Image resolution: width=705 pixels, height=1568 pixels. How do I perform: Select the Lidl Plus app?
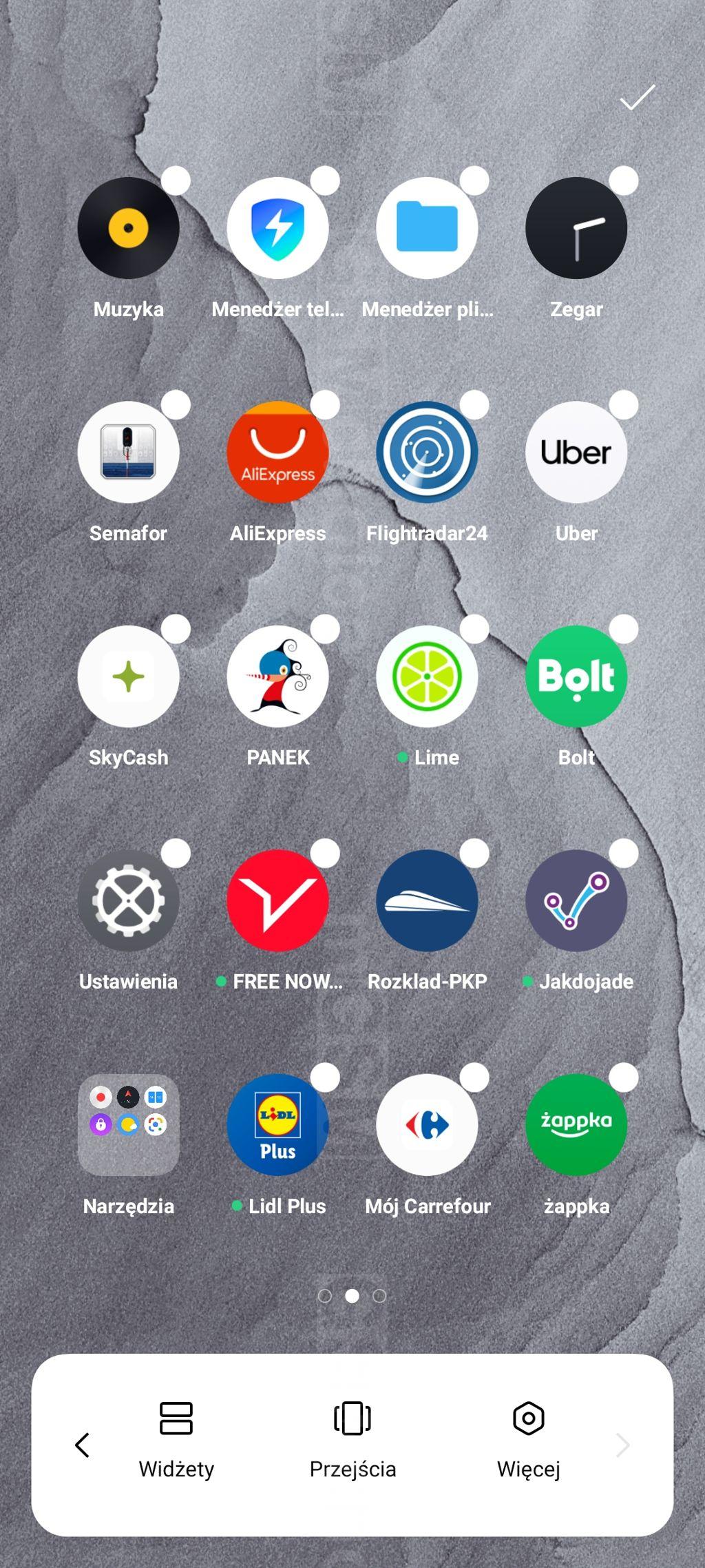click(x=277, y=1125)
